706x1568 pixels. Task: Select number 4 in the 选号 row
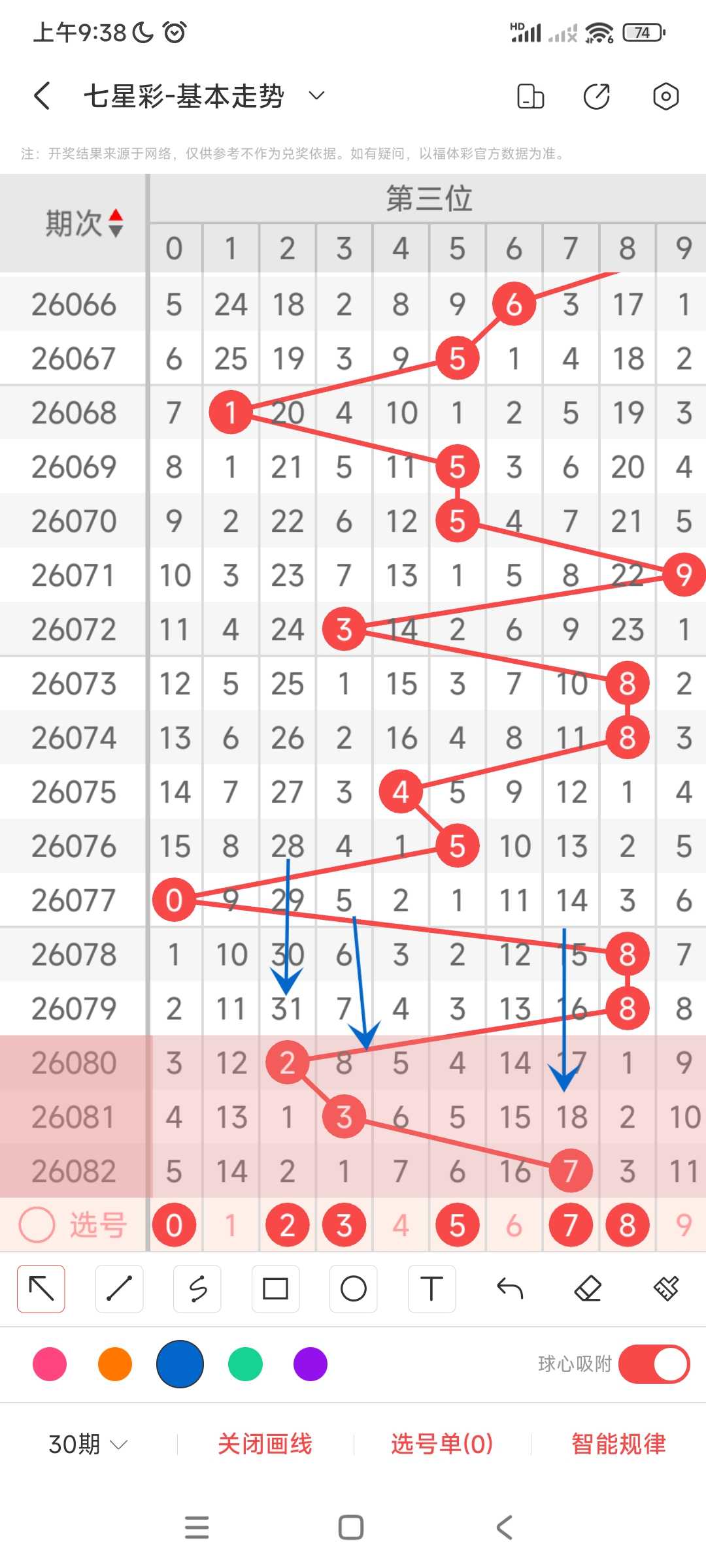[401, 1225]
